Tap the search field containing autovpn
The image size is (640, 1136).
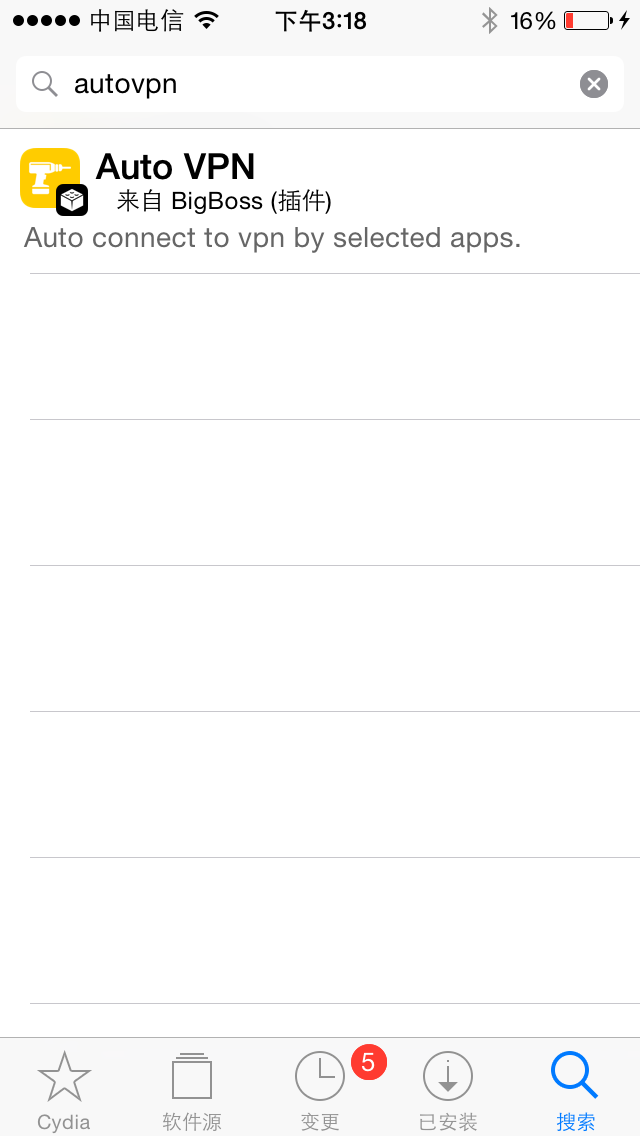[x=300, y=84]
